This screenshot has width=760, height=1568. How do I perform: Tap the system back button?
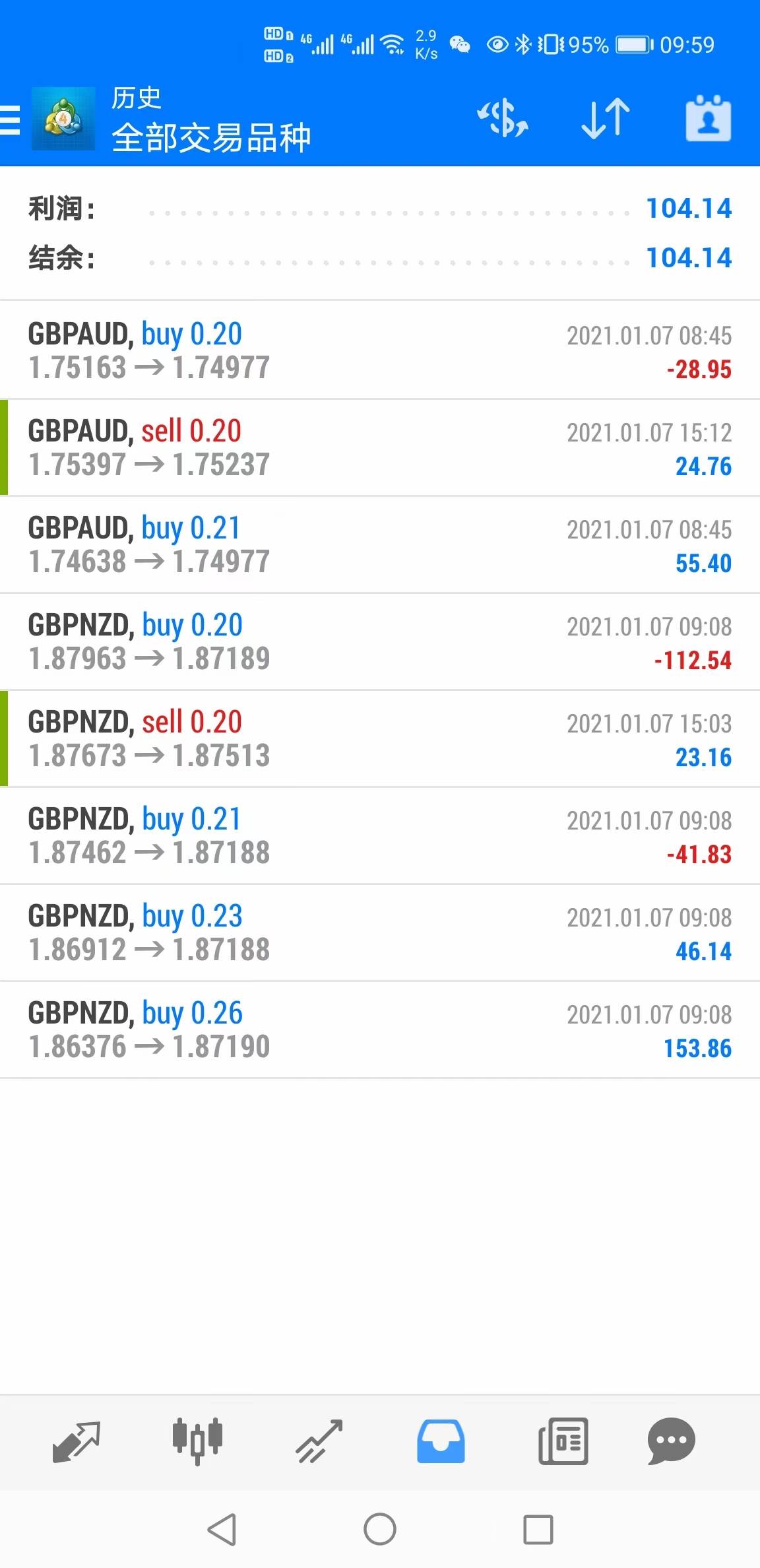[x=222, y=1530]
